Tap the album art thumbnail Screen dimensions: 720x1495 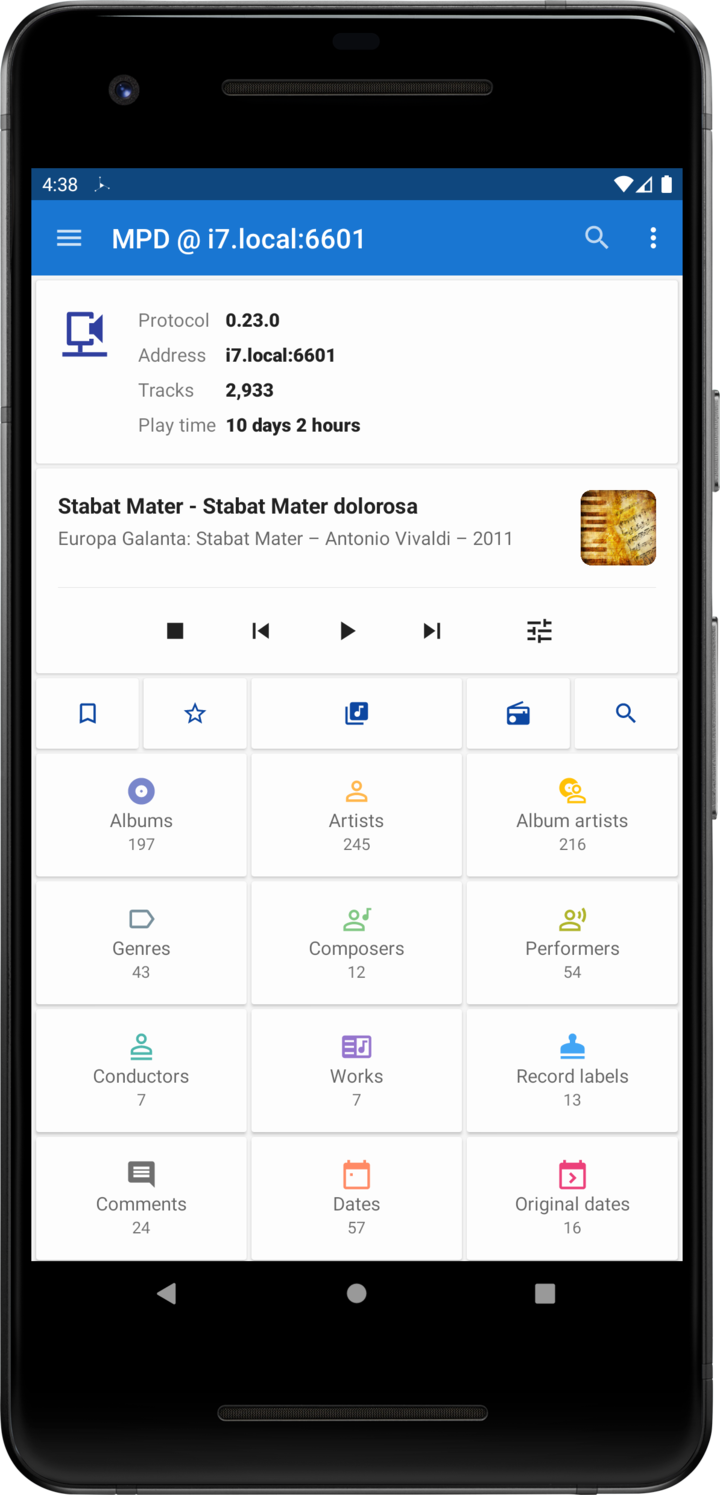pyautogui.click(x=618, y=528)
